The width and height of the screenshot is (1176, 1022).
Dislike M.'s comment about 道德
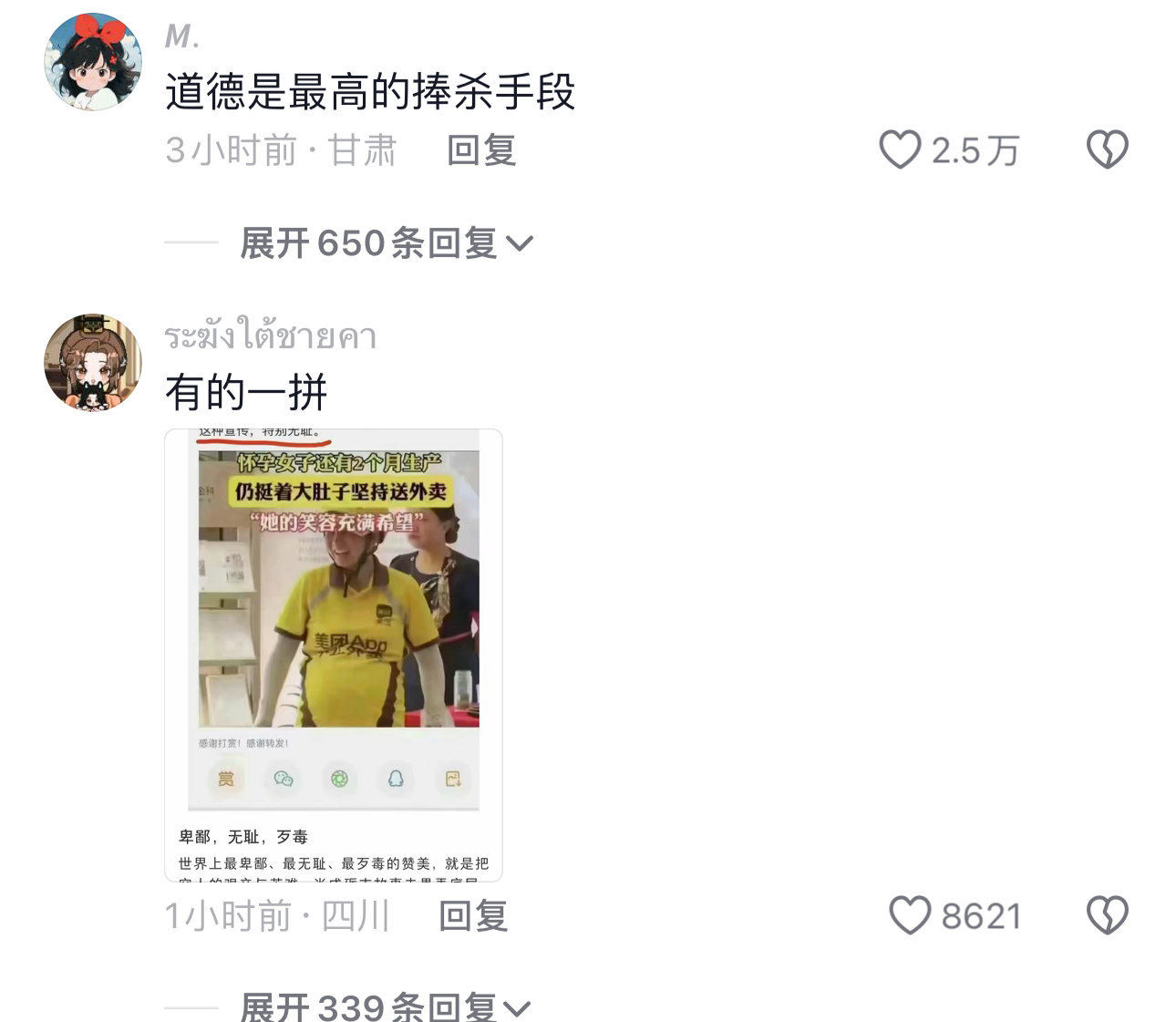1107,150
